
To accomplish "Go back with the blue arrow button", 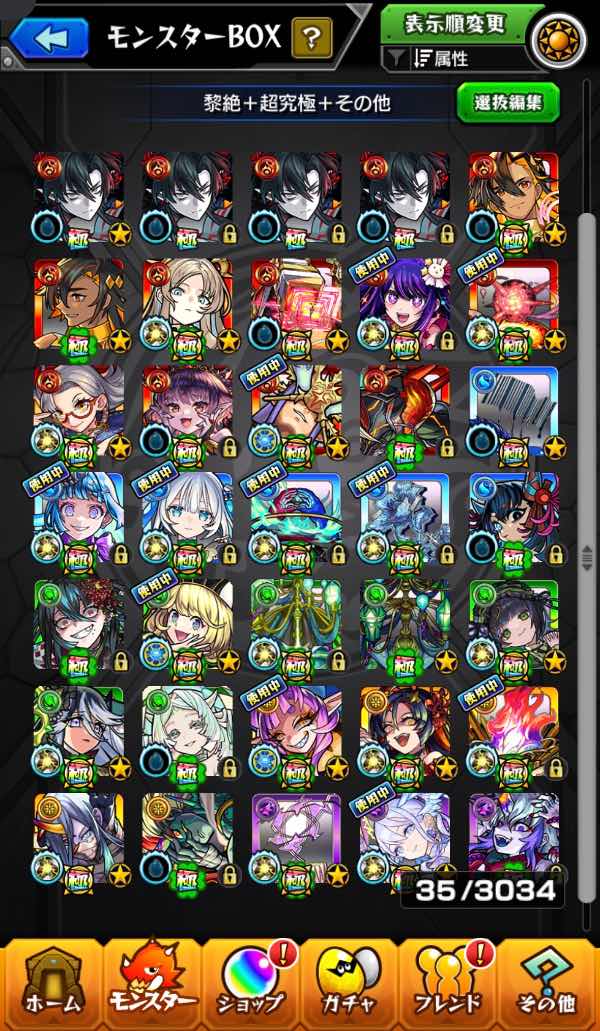I will point(49,38).
